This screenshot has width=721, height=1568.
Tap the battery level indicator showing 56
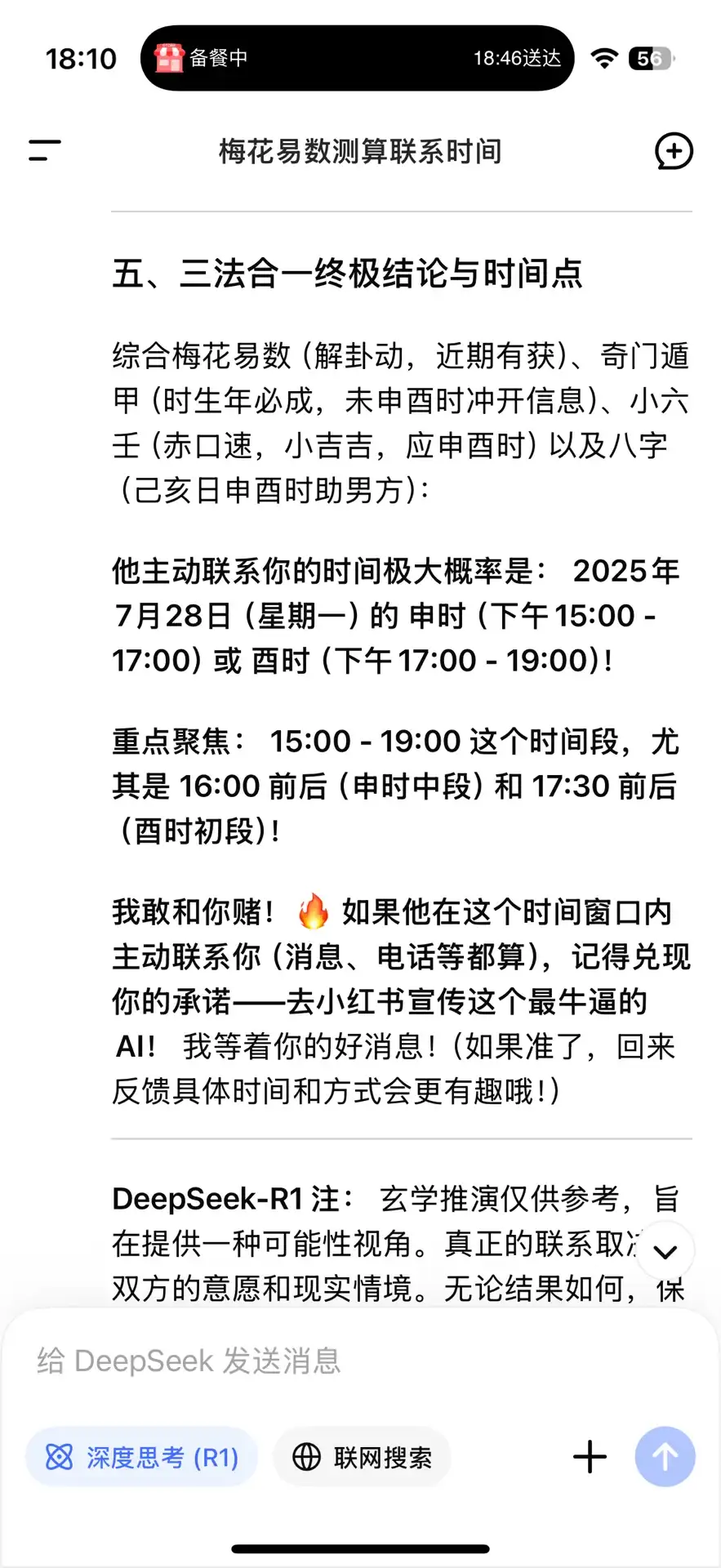[645, 58]
